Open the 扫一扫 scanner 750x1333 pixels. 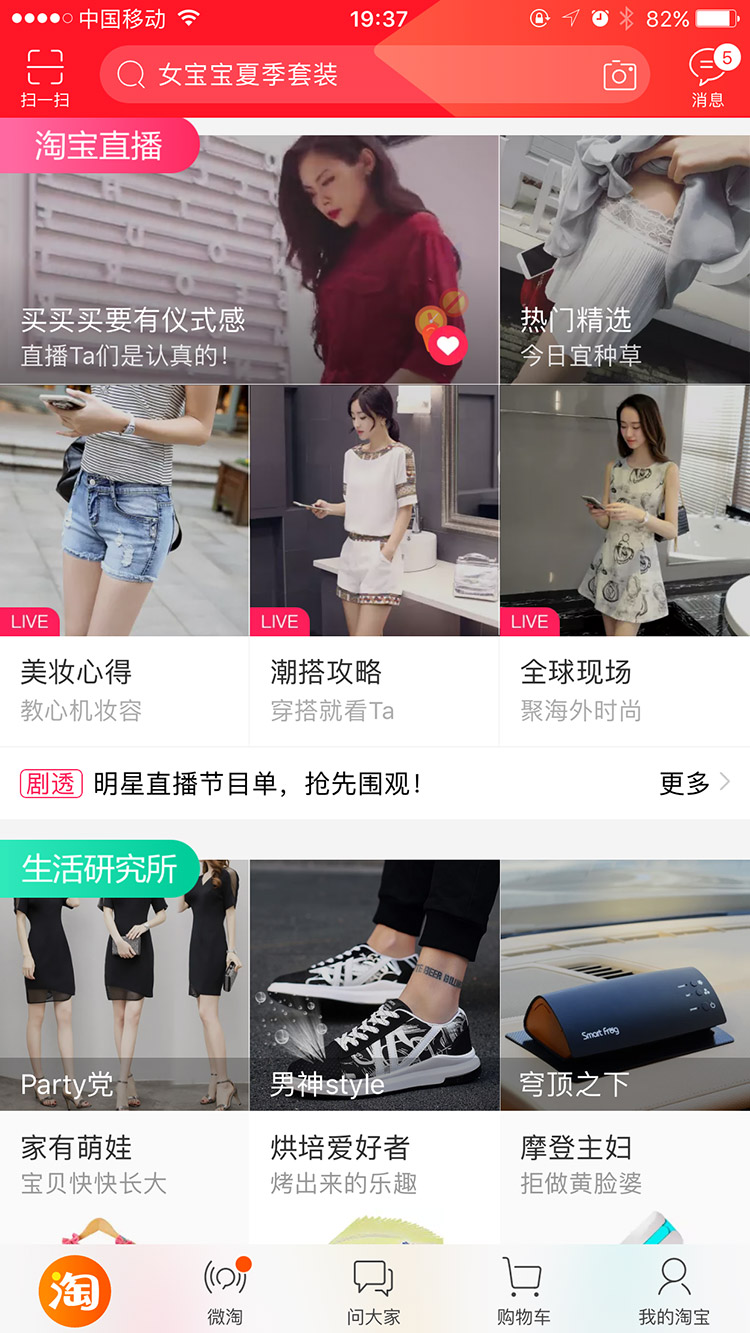44,77
